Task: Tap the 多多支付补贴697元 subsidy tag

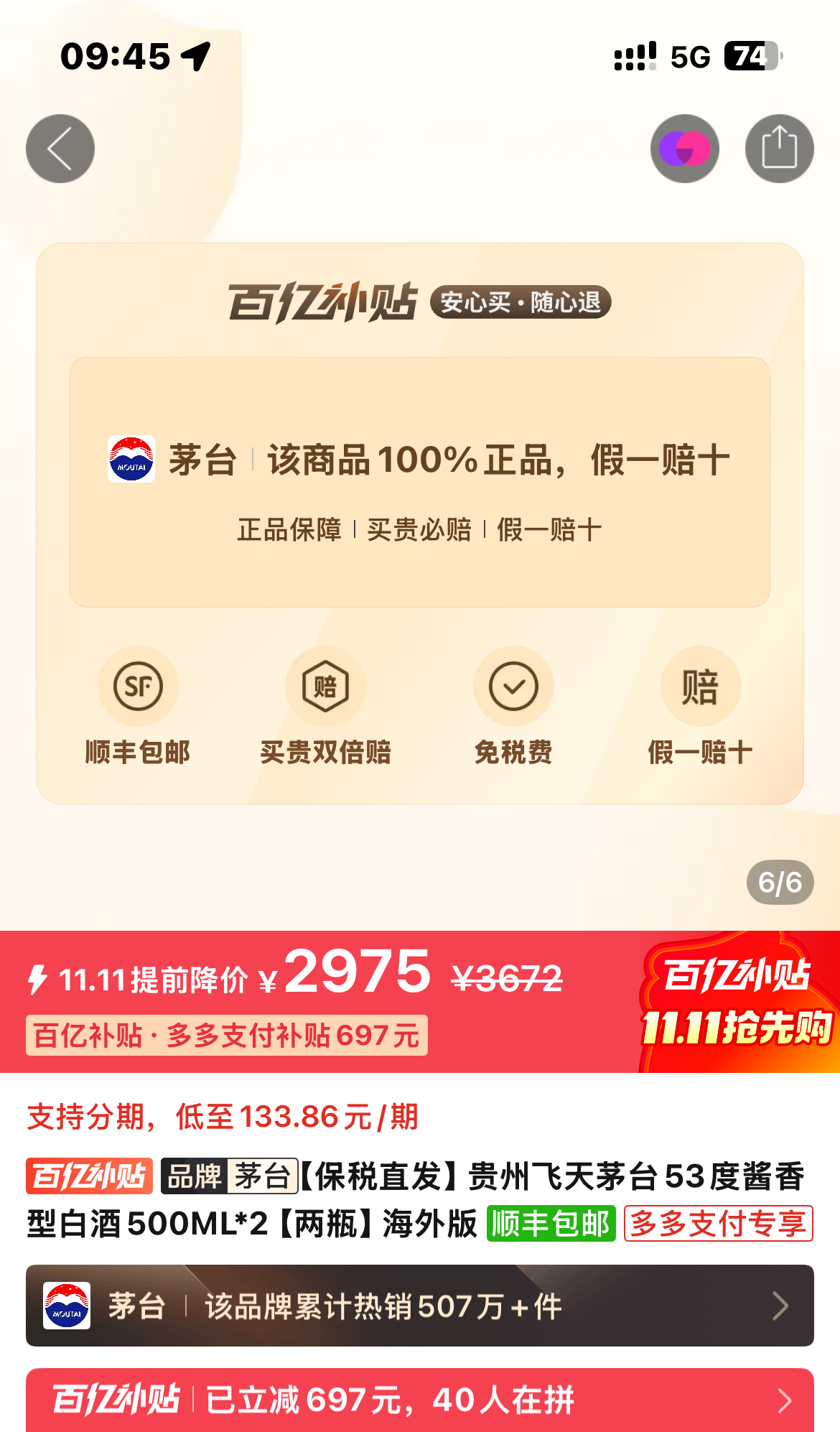Action: (227, 1036)
